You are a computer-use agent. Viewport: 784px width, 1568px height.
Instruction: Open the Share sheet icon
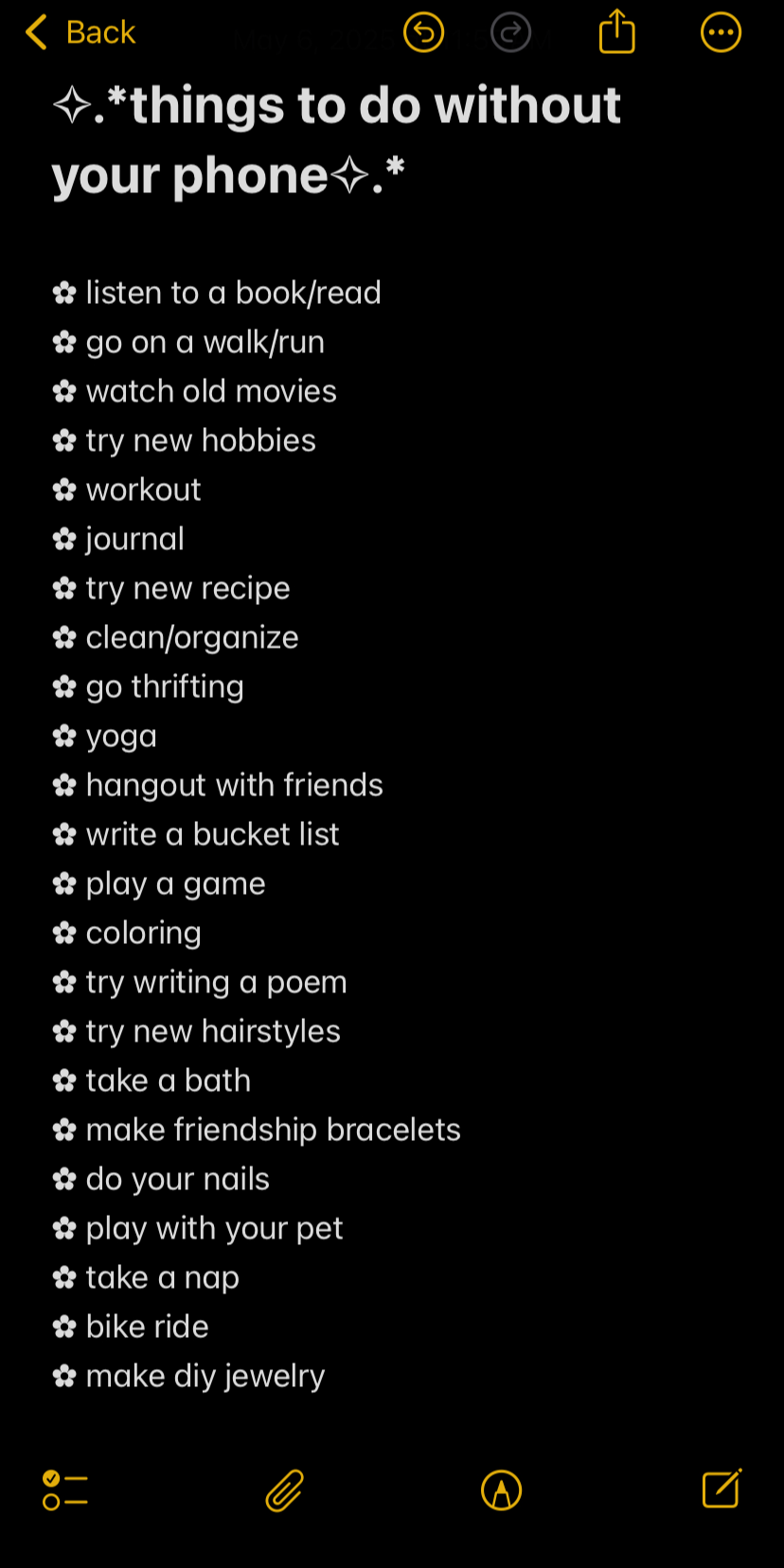(x=616, y=31)
